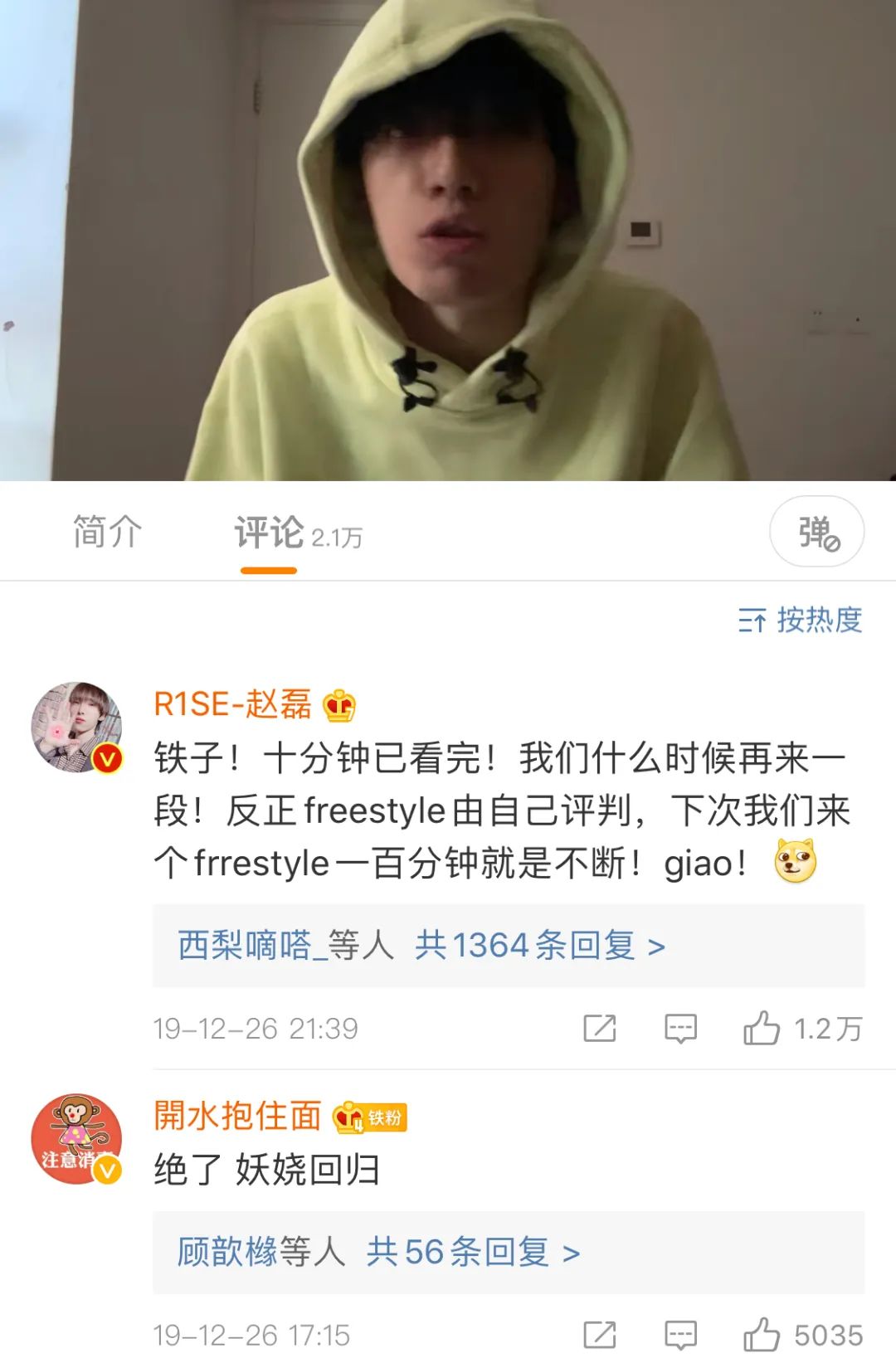This screenshot has width=896, height=1358.
Task: Like R1SE-赵磊's comment
Action: [x=762, y=1029]
